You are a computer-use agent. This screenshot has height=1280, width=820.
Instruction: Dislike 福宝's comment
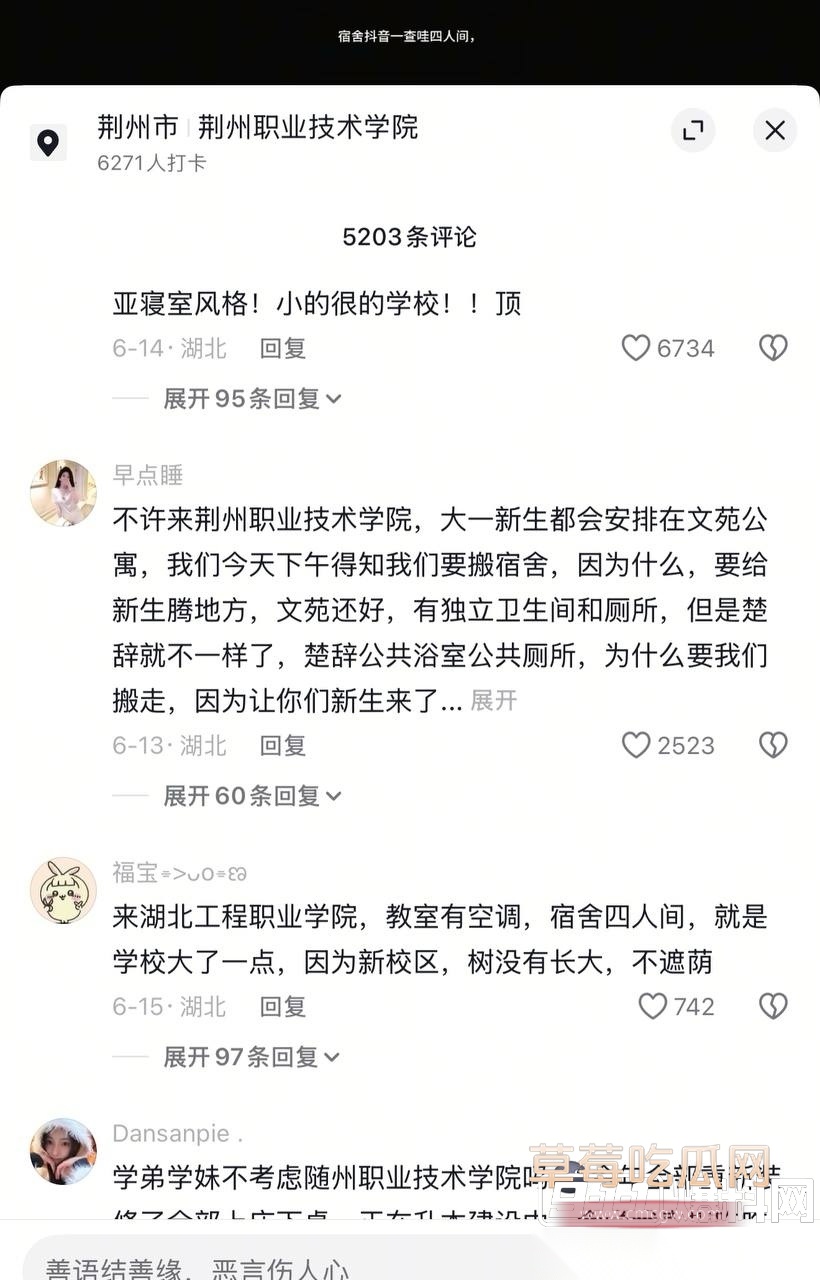click(773, 1006)
